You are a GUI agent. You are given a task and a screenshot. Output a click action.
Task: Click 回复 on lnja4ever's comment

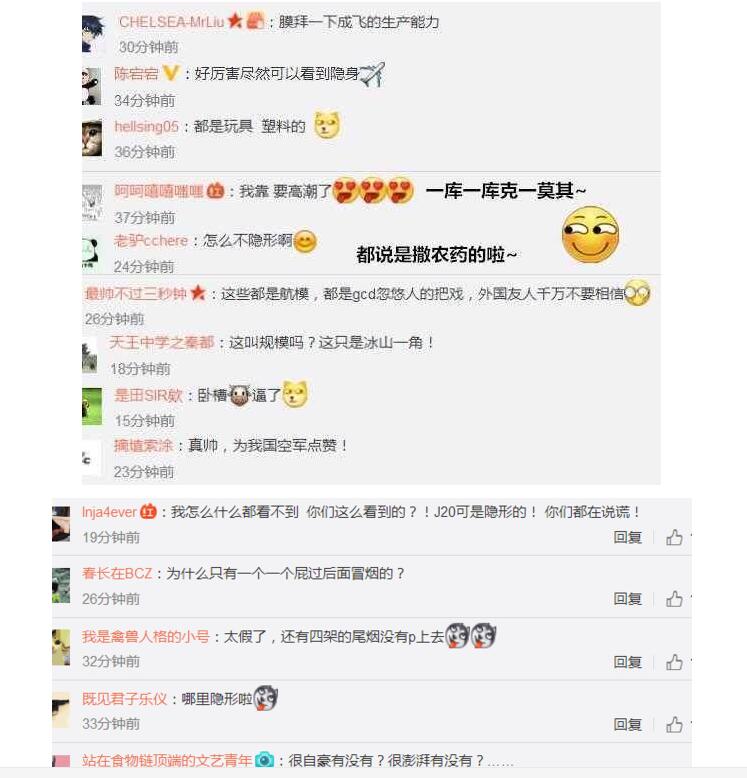[629, 538]
